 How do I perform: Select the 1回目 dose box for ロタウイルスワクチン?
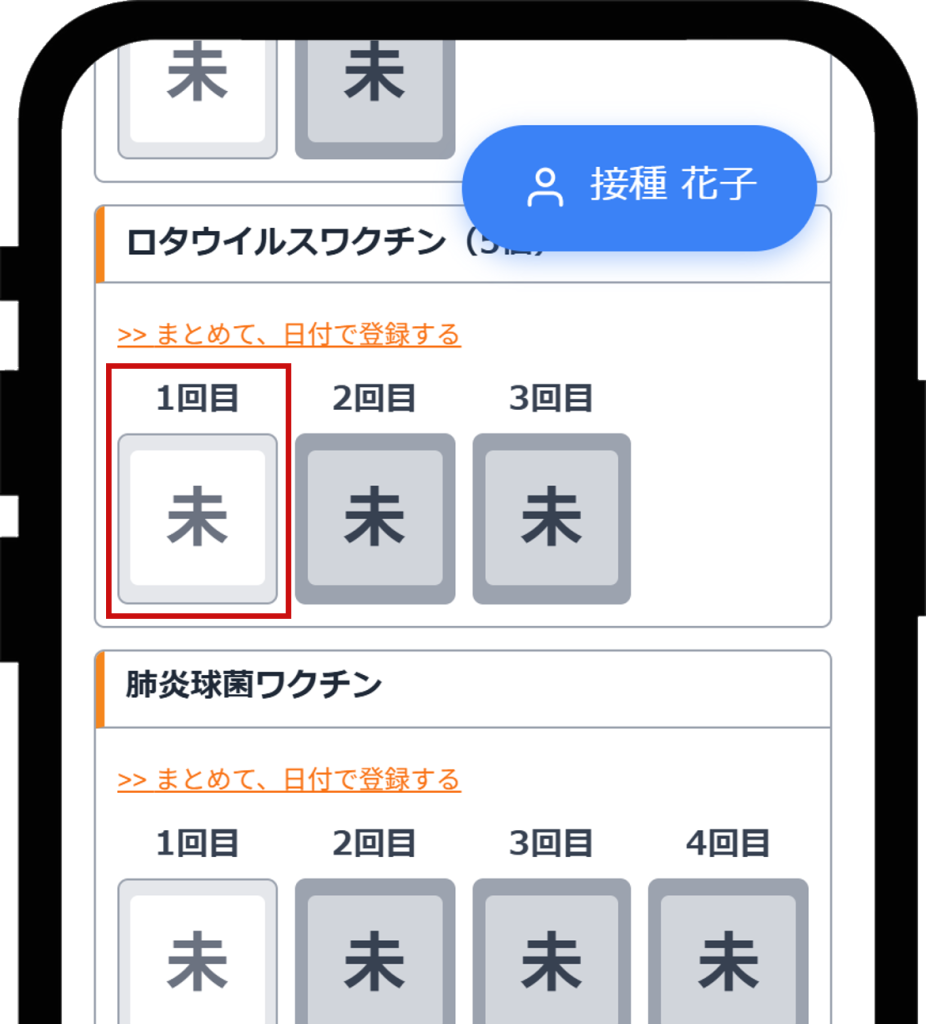pyautogui.click(x=198, y=518)
